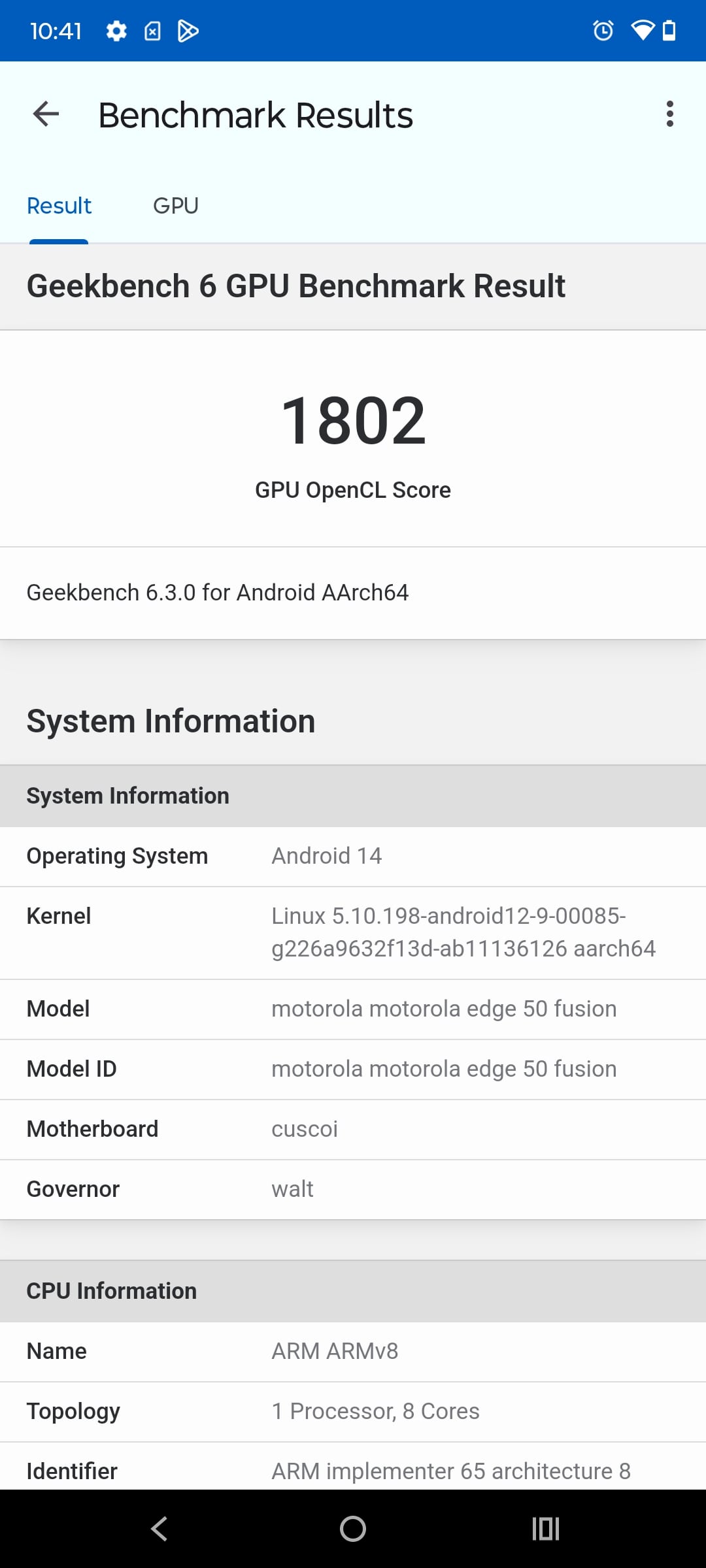This screenshot has width=706, height=1568.
Task: Go back using the app bar arrow
Action: coord(46,114)
